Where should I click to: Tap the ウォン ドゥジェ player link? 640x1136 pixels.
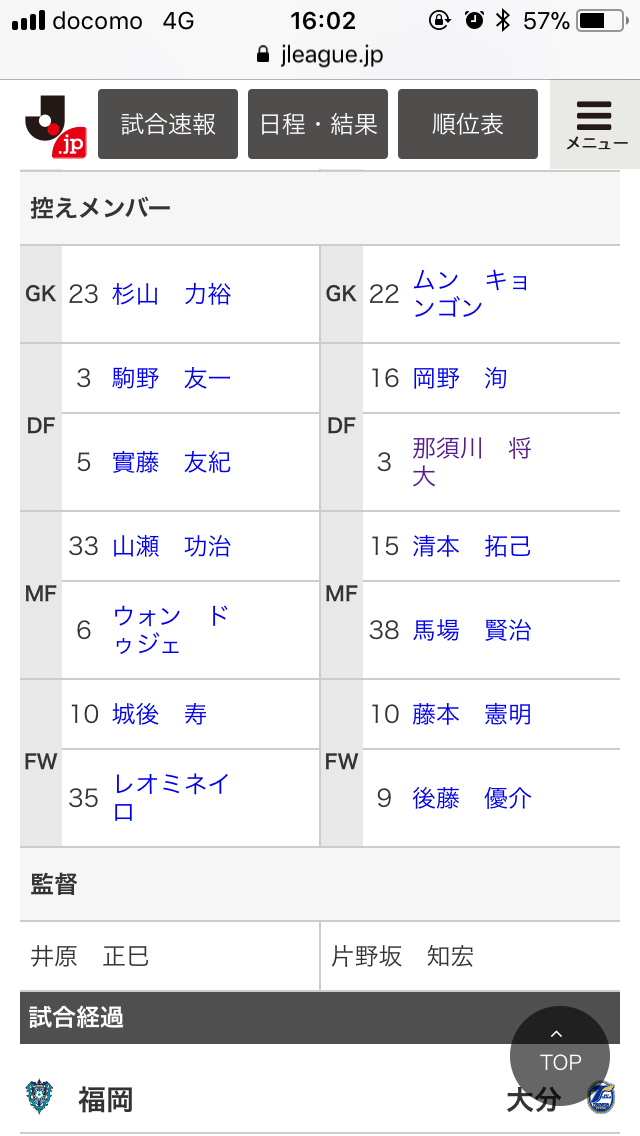pos(171,630)
